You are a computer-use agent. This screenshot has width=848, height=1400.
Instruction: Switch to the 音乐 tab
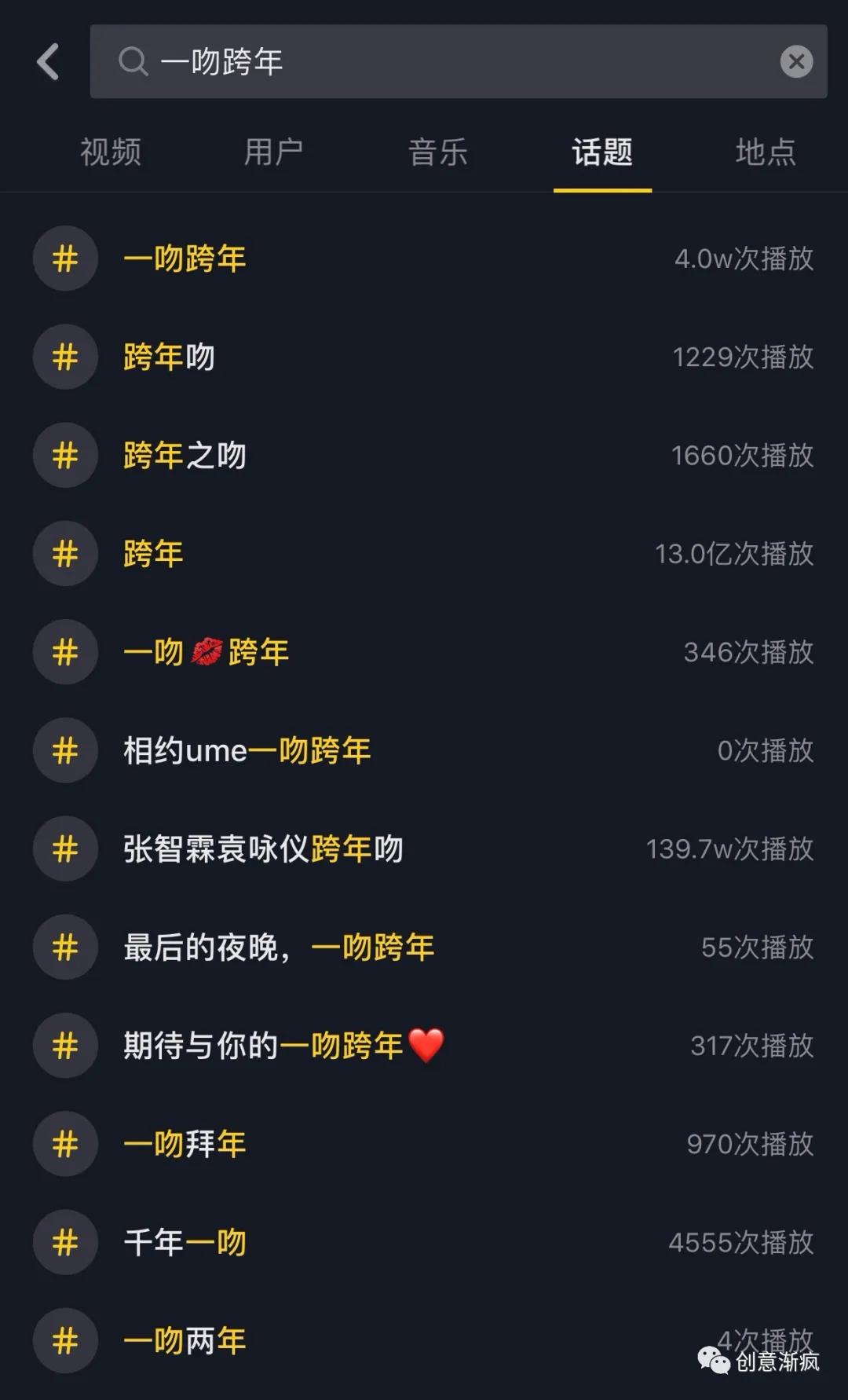pos(437,152)
